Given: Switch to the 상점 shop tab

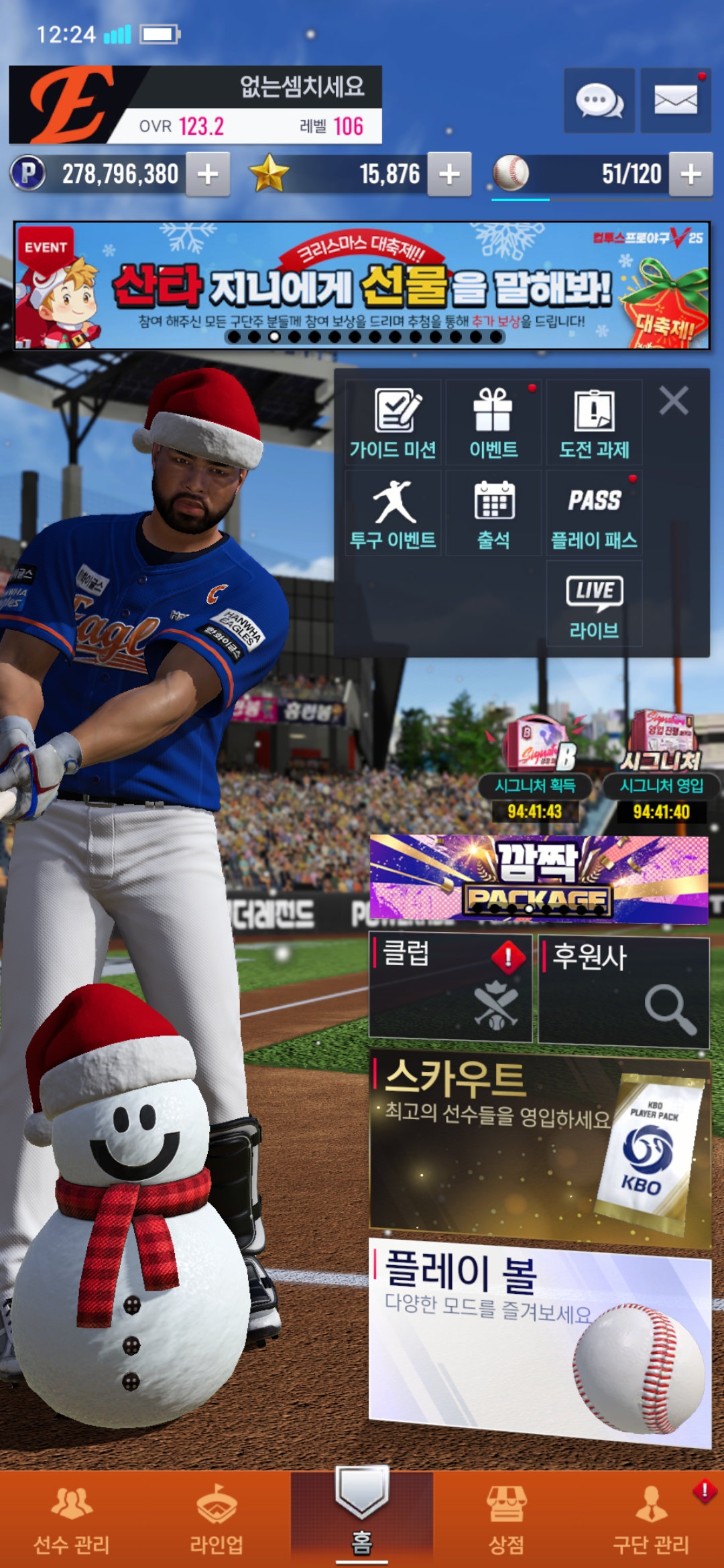Looking at the screenshot, I should coord(506,1518).
